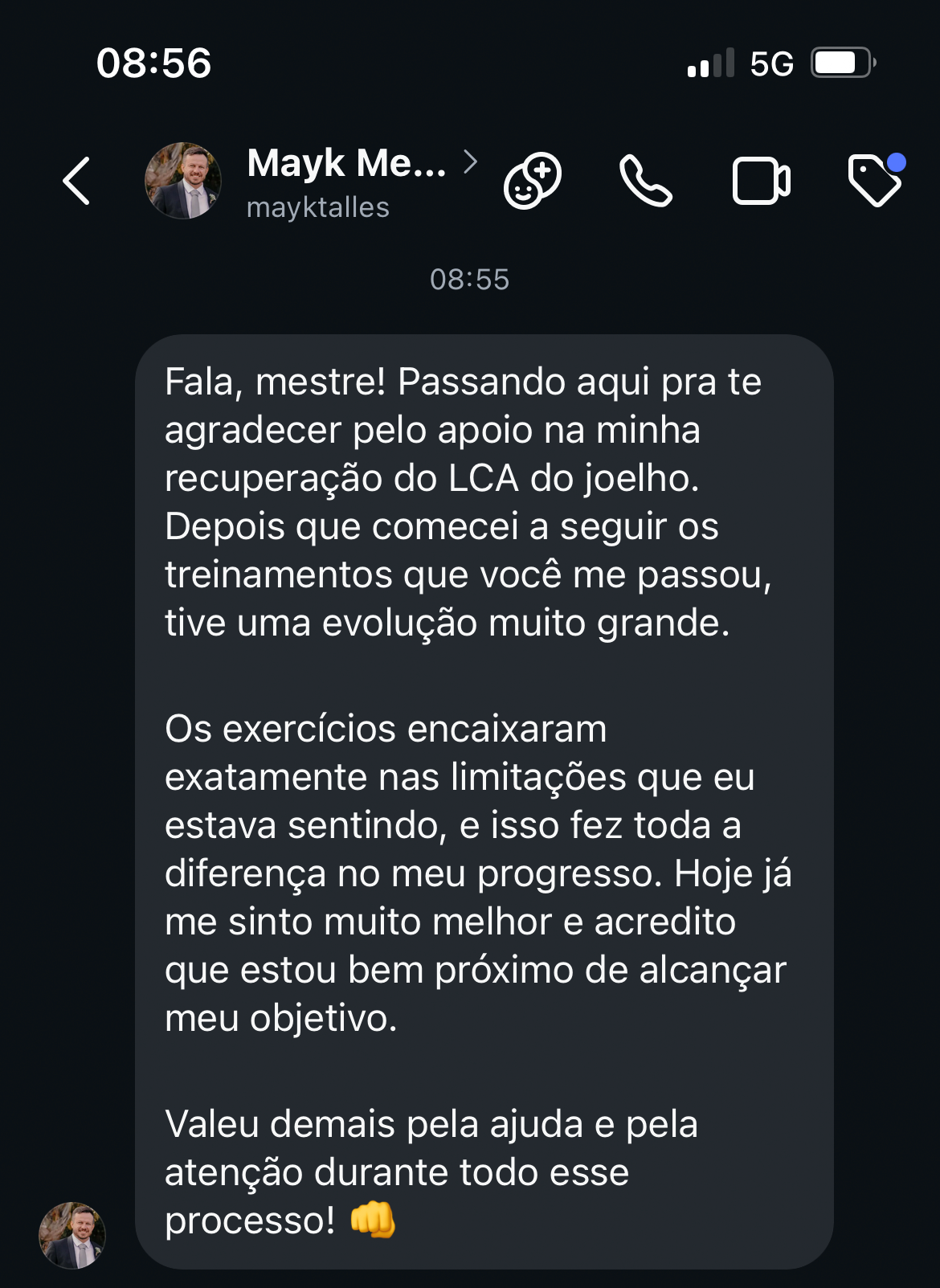This screenshot has width=940, height=1288.
Task: Tap the fist bump emoji at the message end
Action: point(373,1221)
